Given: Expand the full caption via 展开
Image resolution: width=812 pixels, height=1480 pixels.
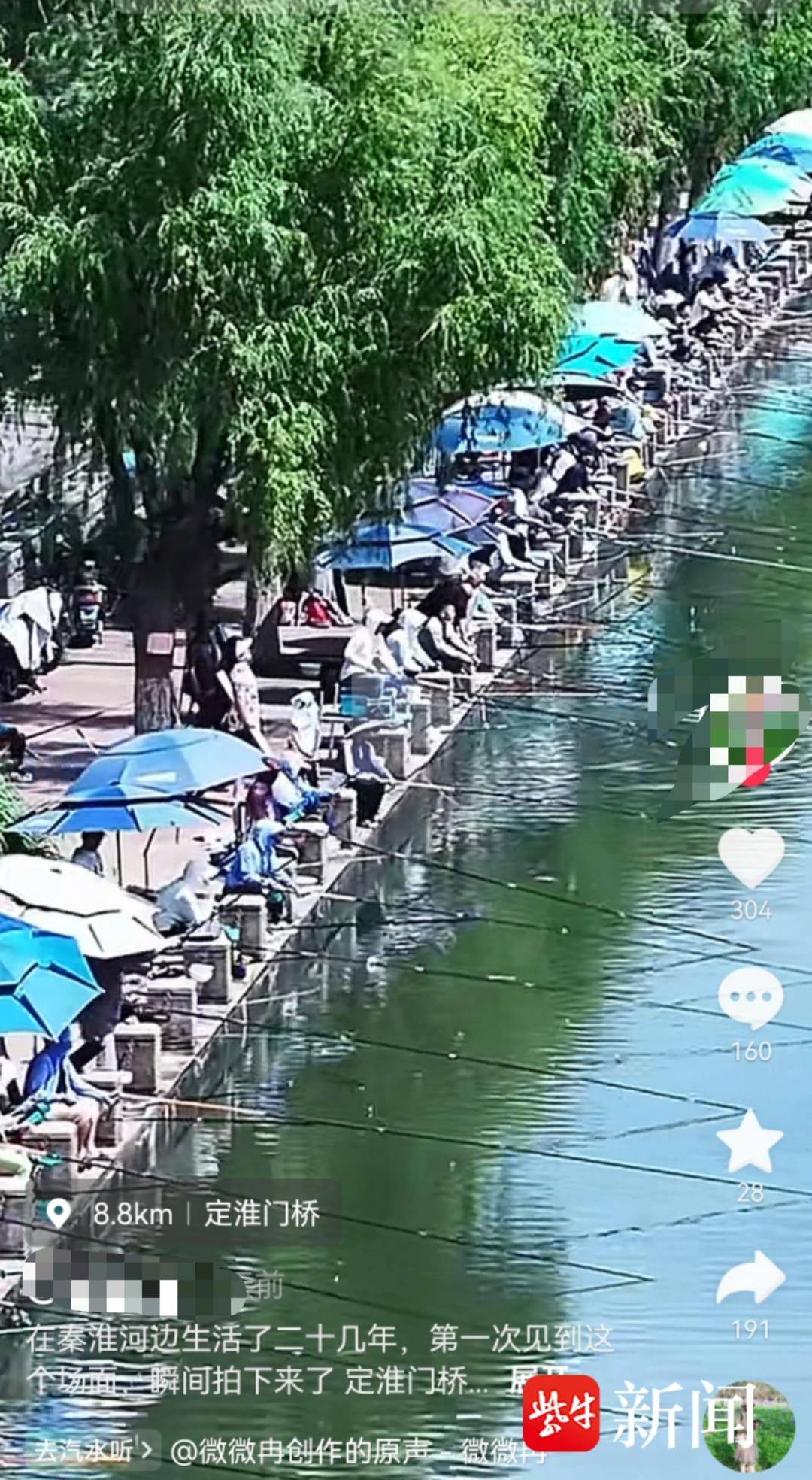Looking at the screenshot, I should pos(539,1380).
